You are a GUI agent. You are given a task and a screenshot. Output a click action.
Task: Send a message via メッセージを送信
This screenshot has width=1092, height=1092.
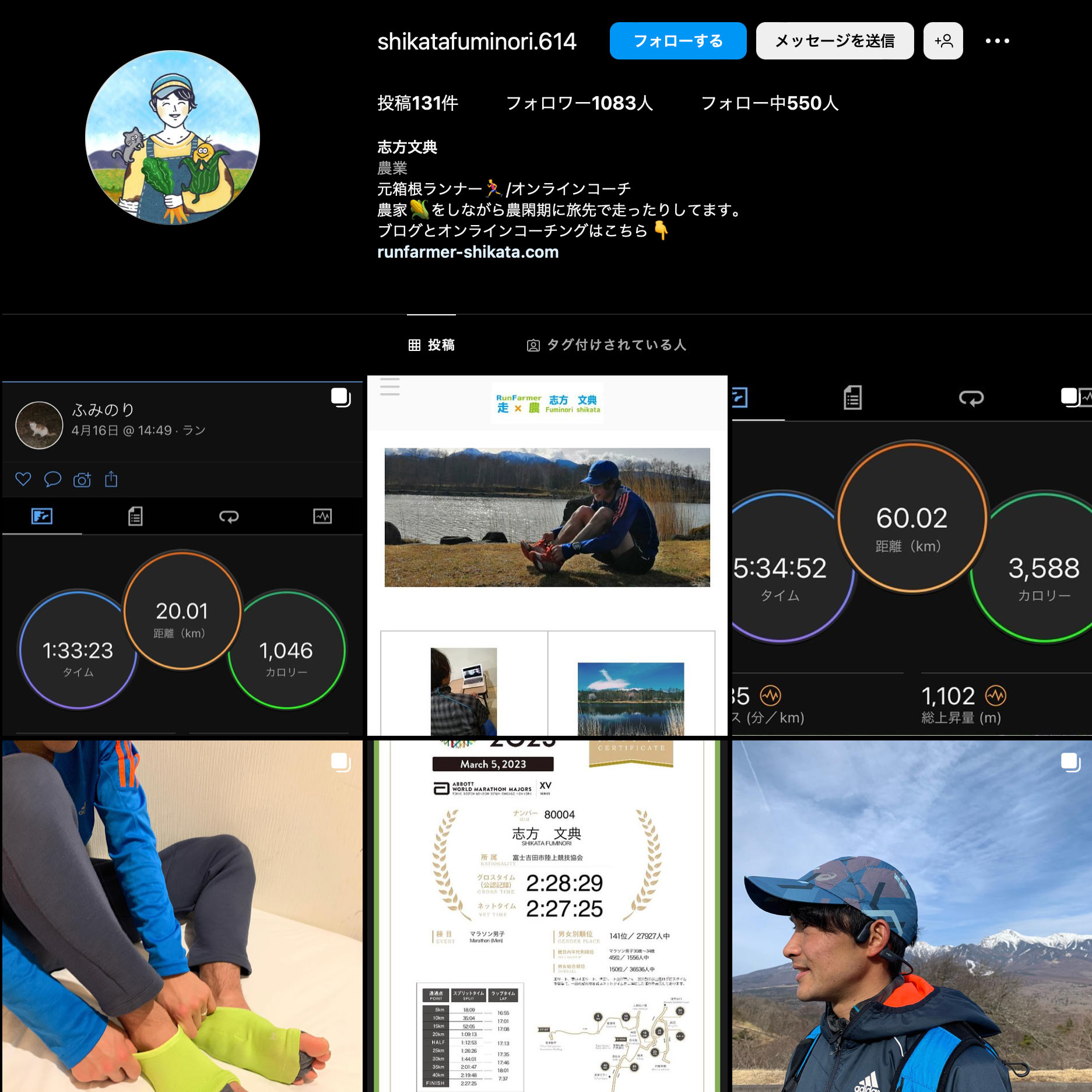[834, 41]
